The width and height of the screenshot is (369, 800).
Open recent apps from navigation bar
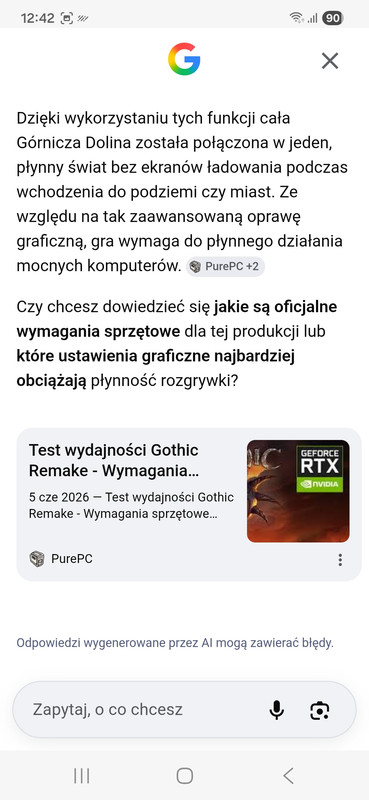(x=82, y=776)
